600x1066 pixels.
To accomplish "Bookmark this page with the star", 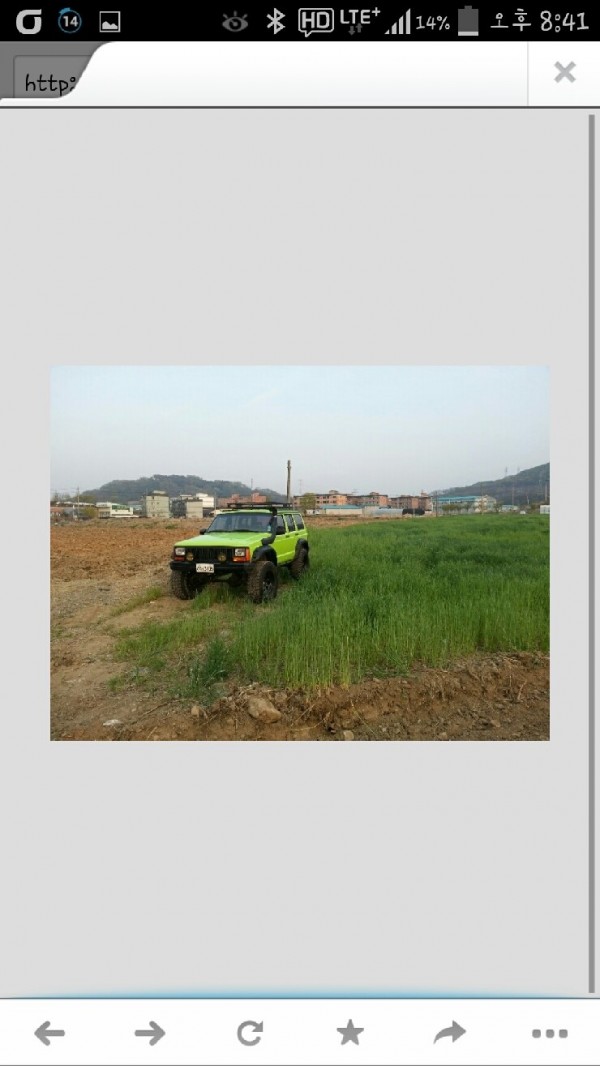I will pyautogui.click(x=350, y=1033).
